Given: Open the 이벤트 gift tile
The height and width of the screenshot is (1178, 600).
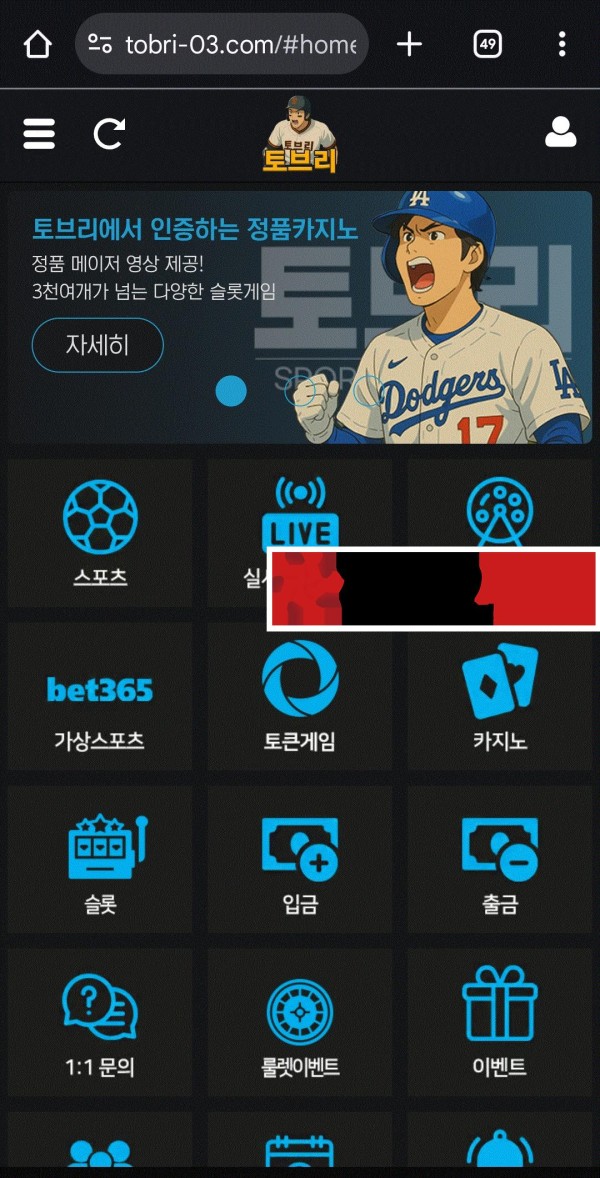Looking at the screenshot, I should pos(500,1022).
